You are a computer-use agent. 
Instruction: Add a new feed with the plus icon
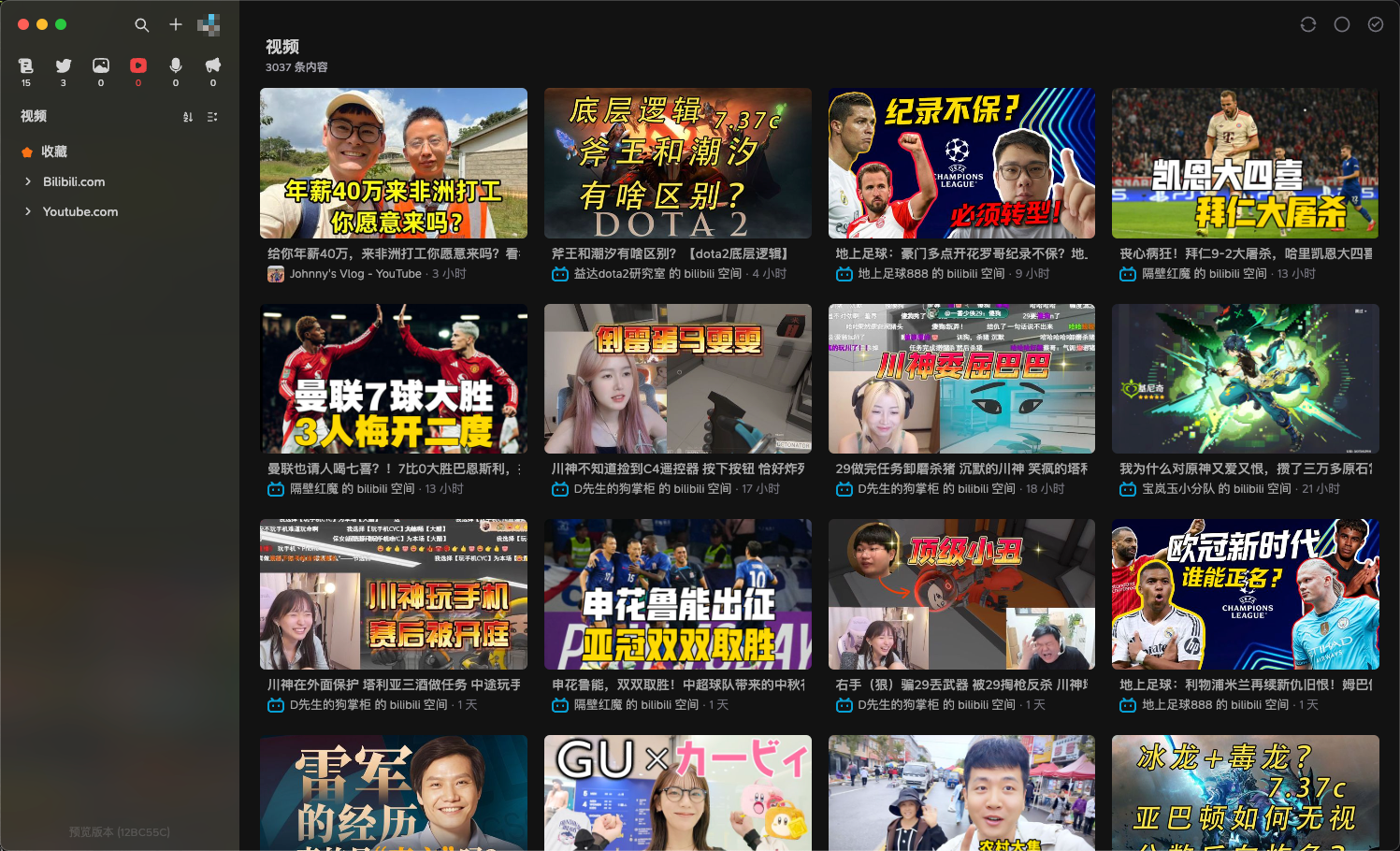[175, 24]
